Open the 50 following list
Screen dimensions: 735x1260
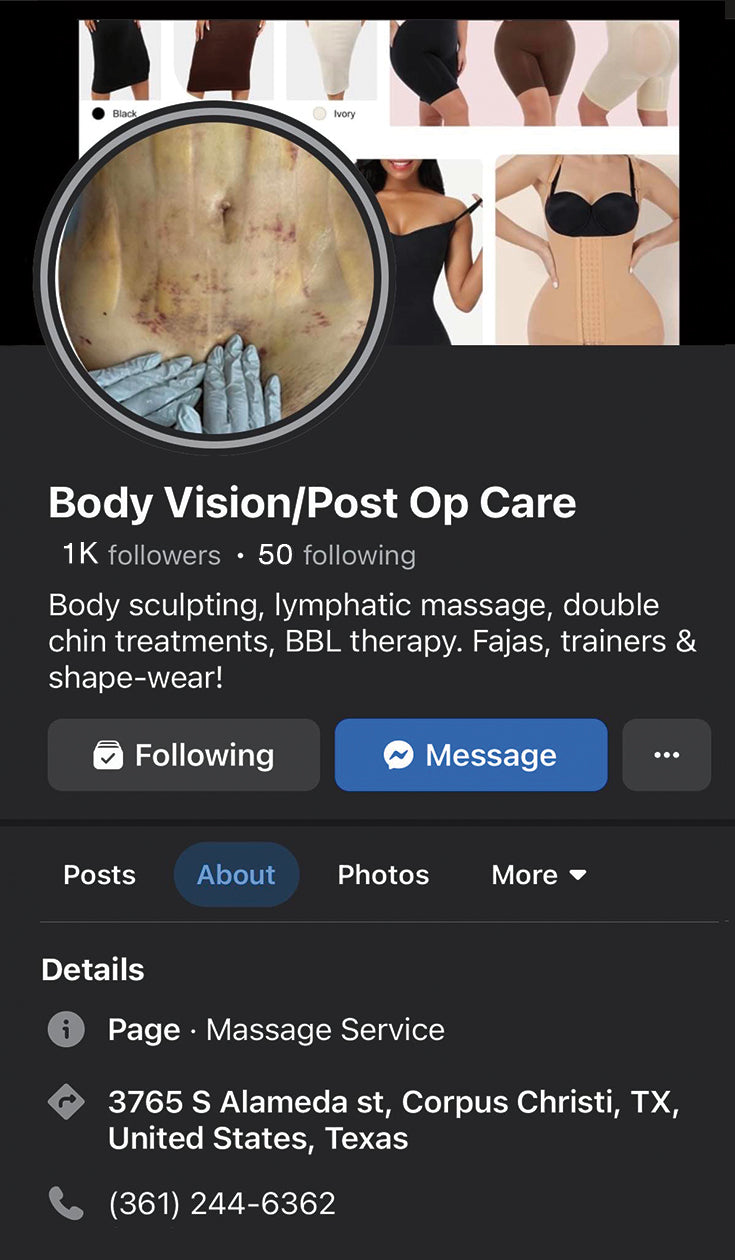(336, 554)
